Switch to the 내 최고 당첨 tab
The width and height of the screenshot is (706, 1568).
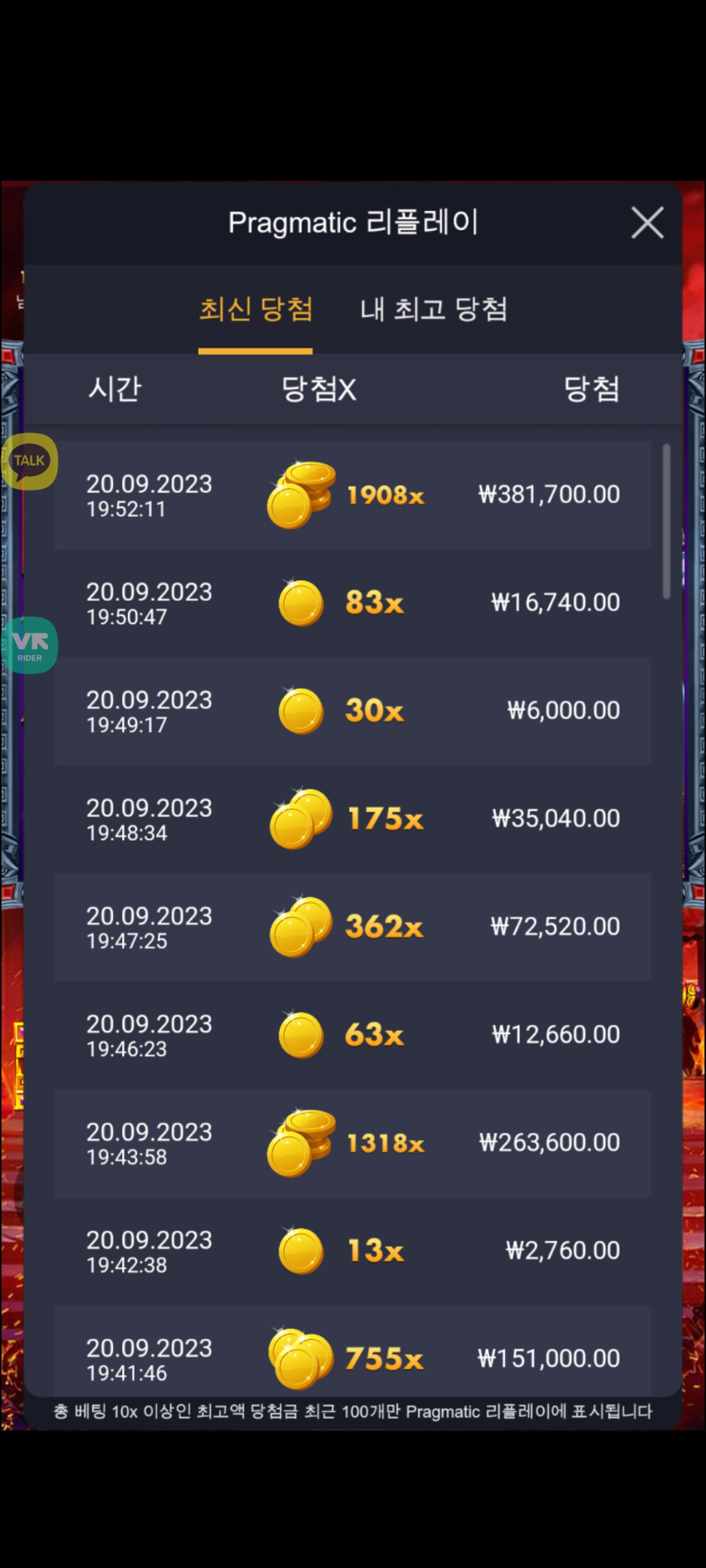434,310
